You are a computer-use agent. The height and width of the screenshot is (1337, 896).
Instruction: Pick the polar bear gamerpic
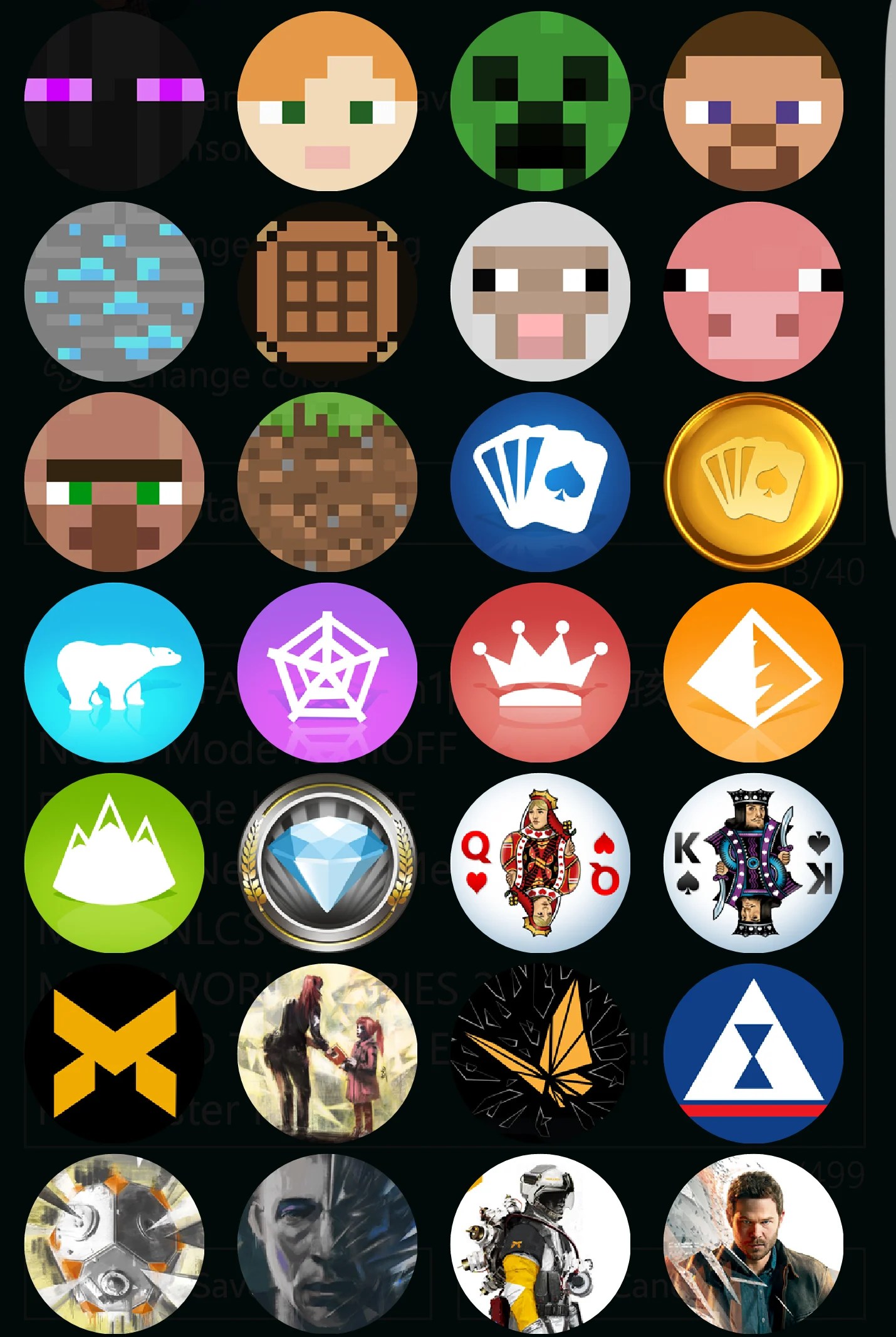pyautogui.click(x=114, y=672)
